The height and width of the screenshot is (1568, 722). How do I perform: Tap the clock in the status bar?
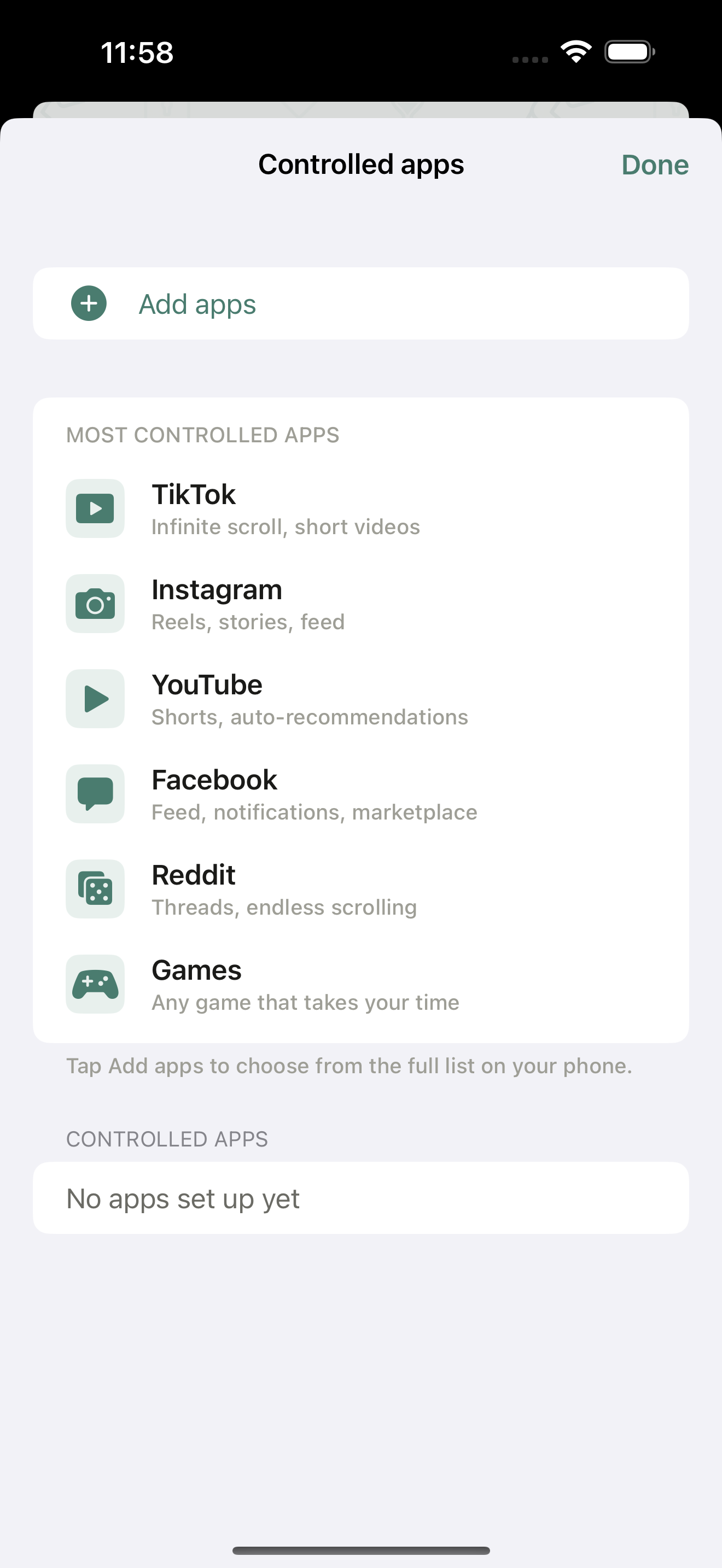coord(136,52)
